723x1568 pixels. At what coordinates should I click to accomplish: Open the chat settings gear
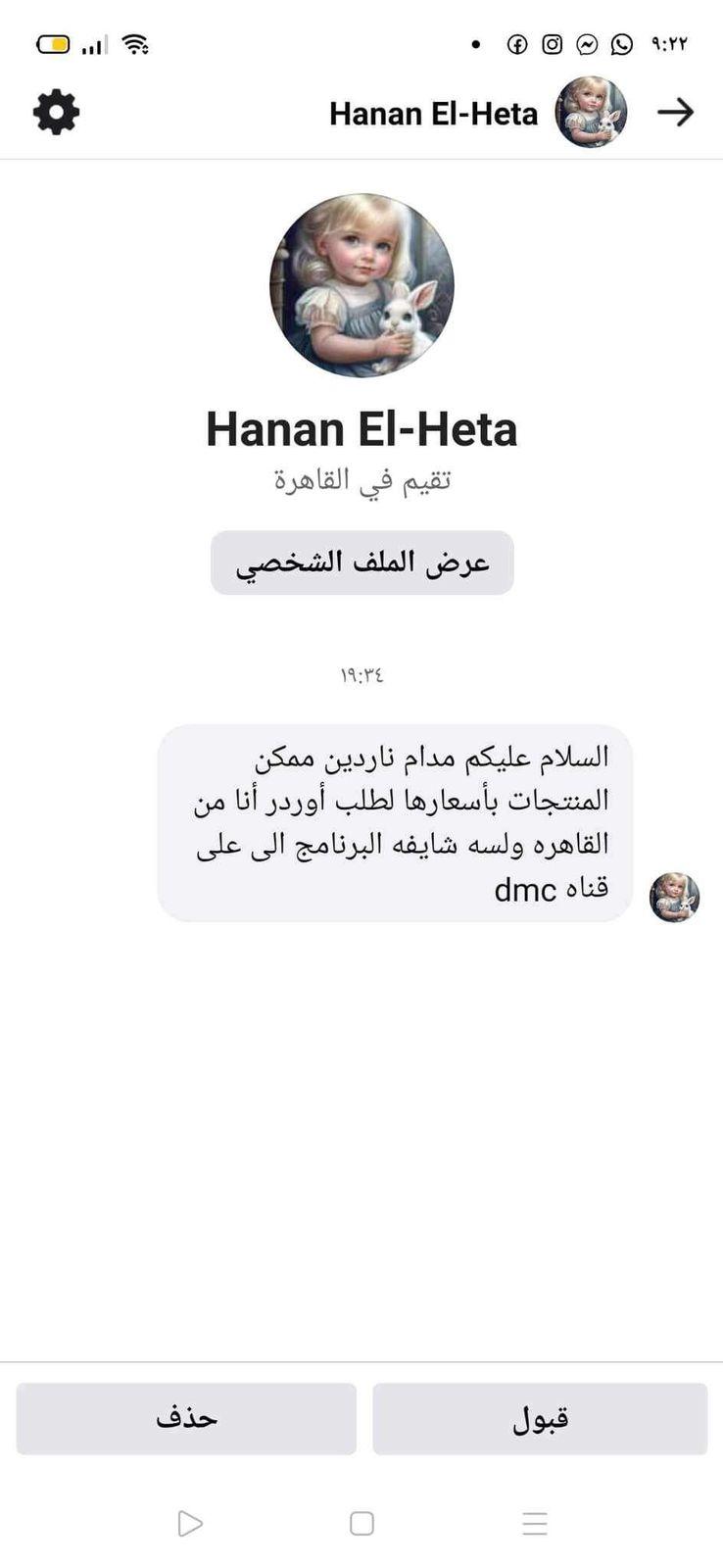(56, 113)
